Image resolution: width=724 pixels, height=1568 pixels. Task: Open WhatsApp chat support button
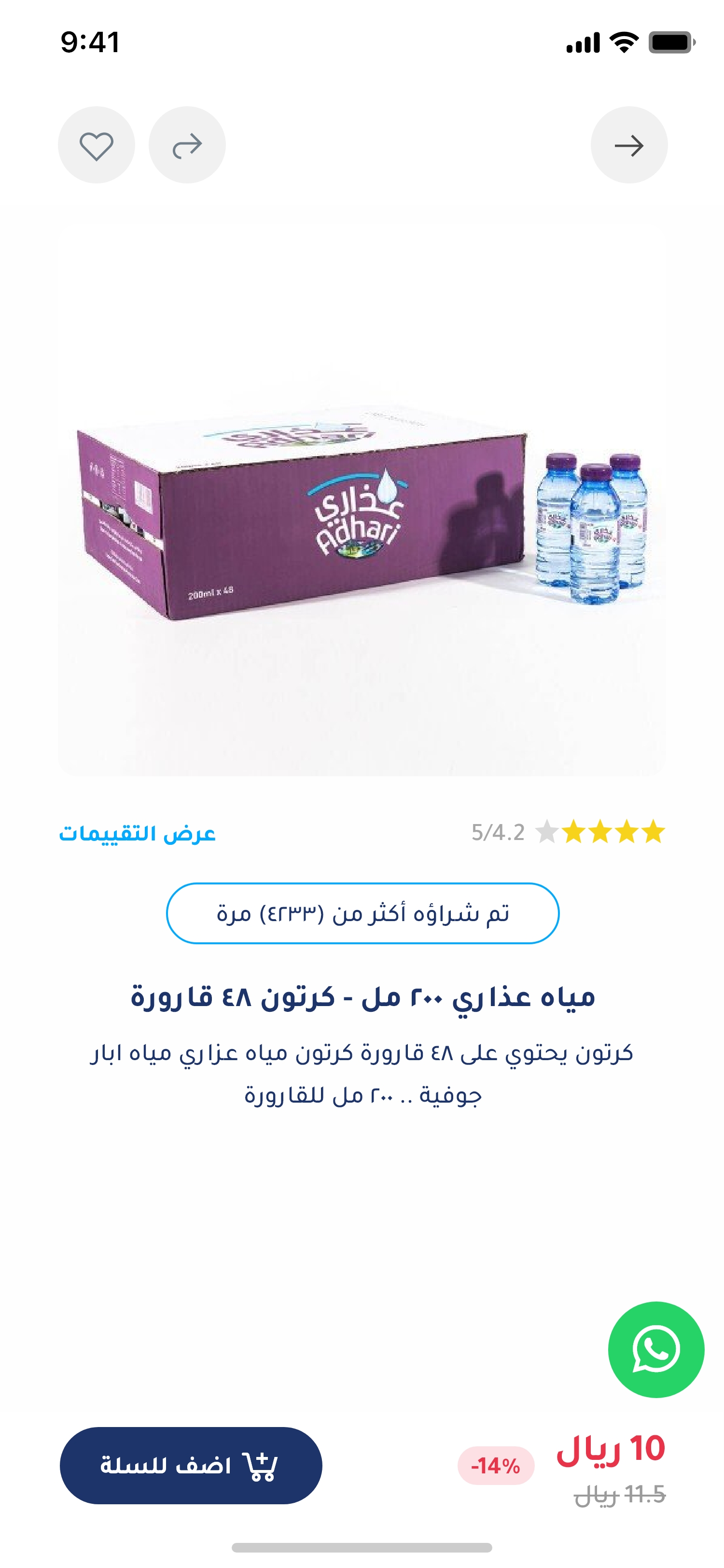coord(656,1349)
